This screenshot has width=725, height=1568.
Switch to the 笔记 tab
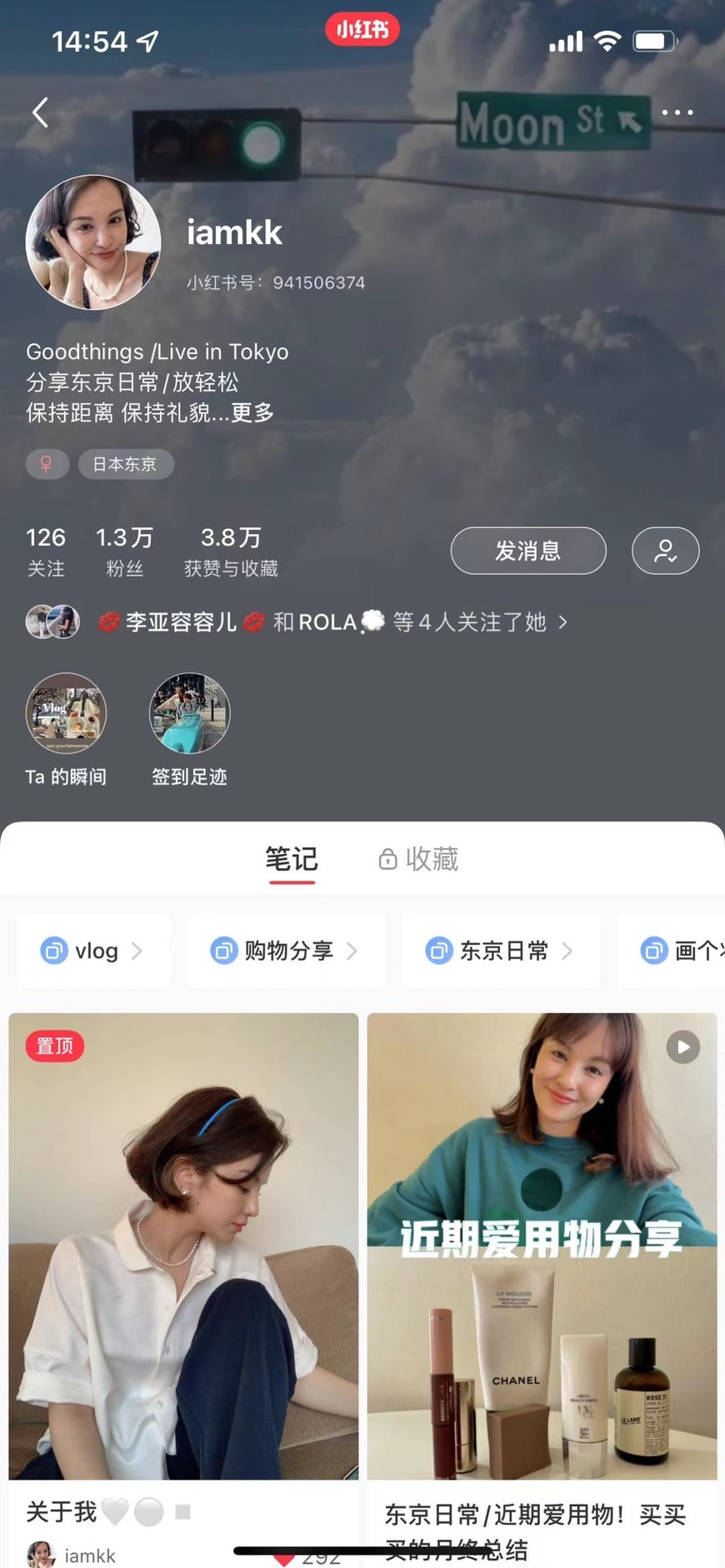click(292, 859)
